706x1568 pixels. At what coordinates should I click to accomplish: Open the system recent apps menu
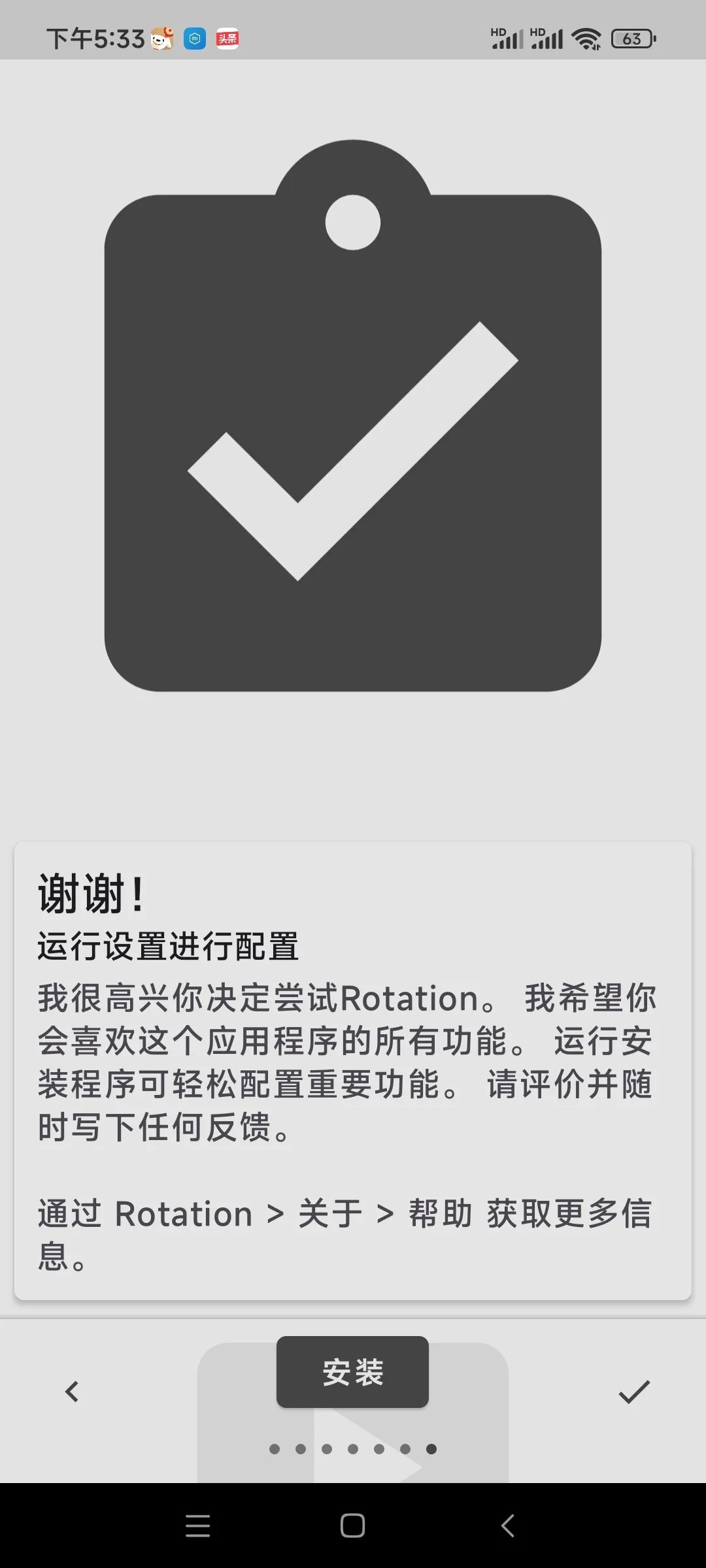coord(197,1526)
